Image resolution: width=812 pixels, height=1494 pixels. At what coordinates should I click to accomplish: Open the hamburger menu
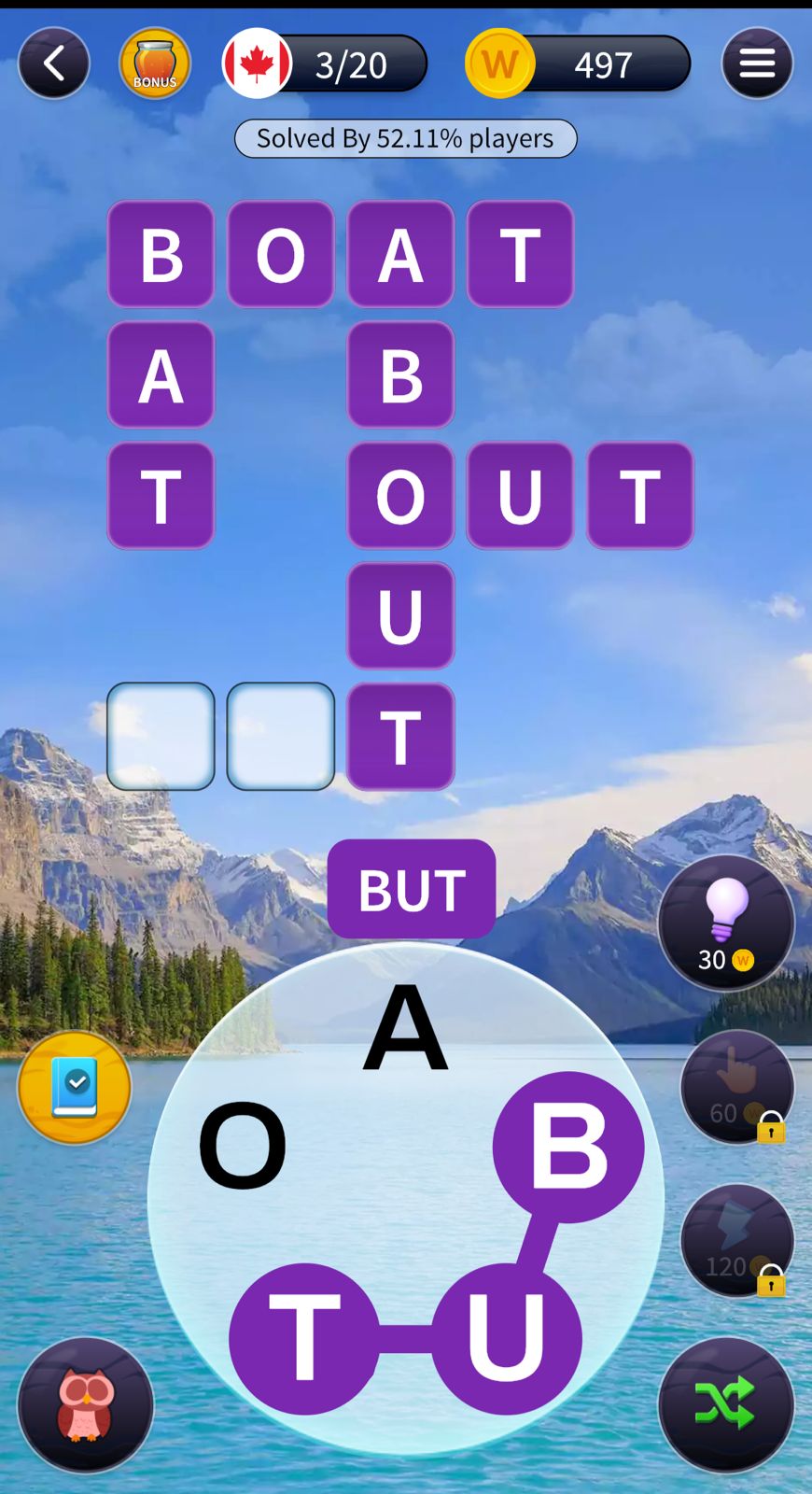[x=757, y=63]
